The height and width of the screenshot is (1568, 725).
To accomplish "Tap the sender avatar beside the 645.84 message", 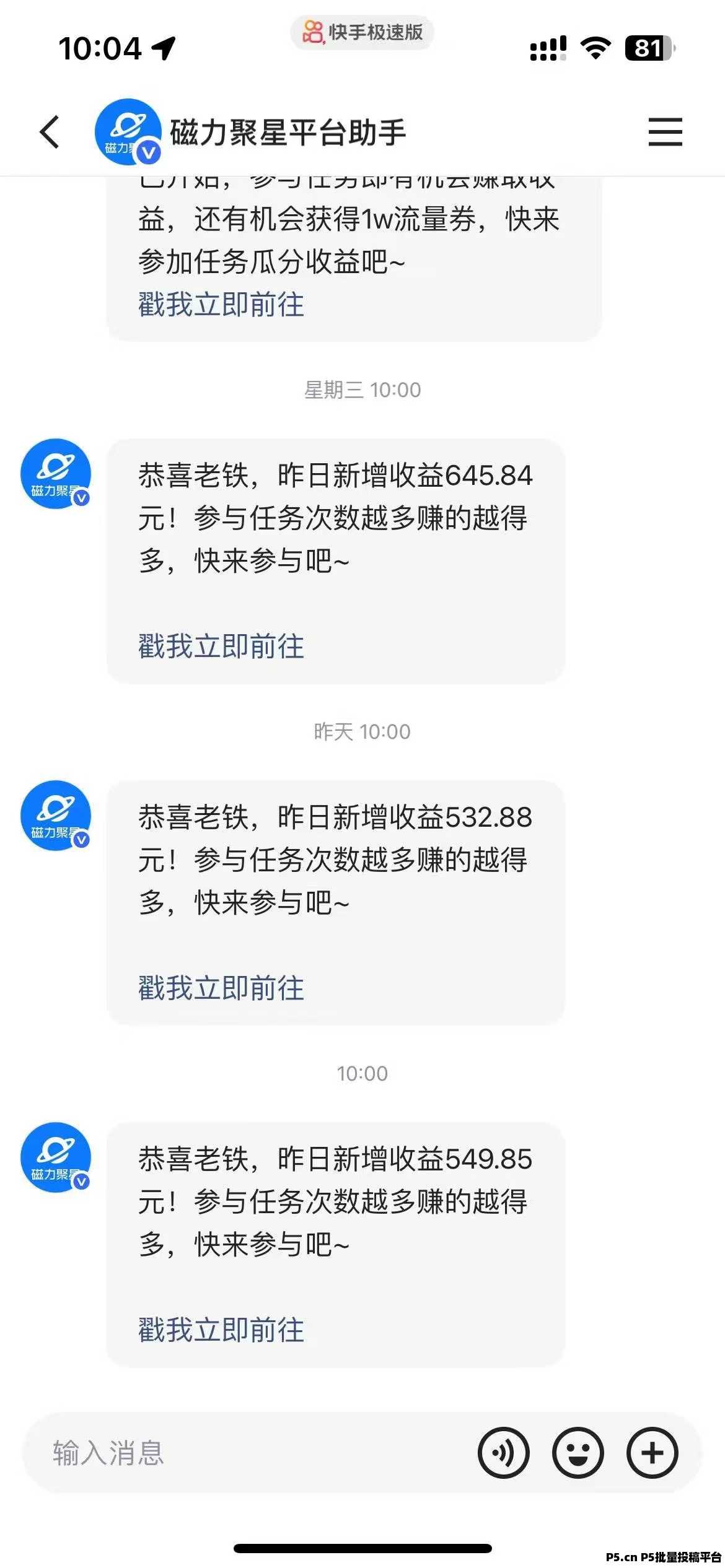I will click(56, 474).
